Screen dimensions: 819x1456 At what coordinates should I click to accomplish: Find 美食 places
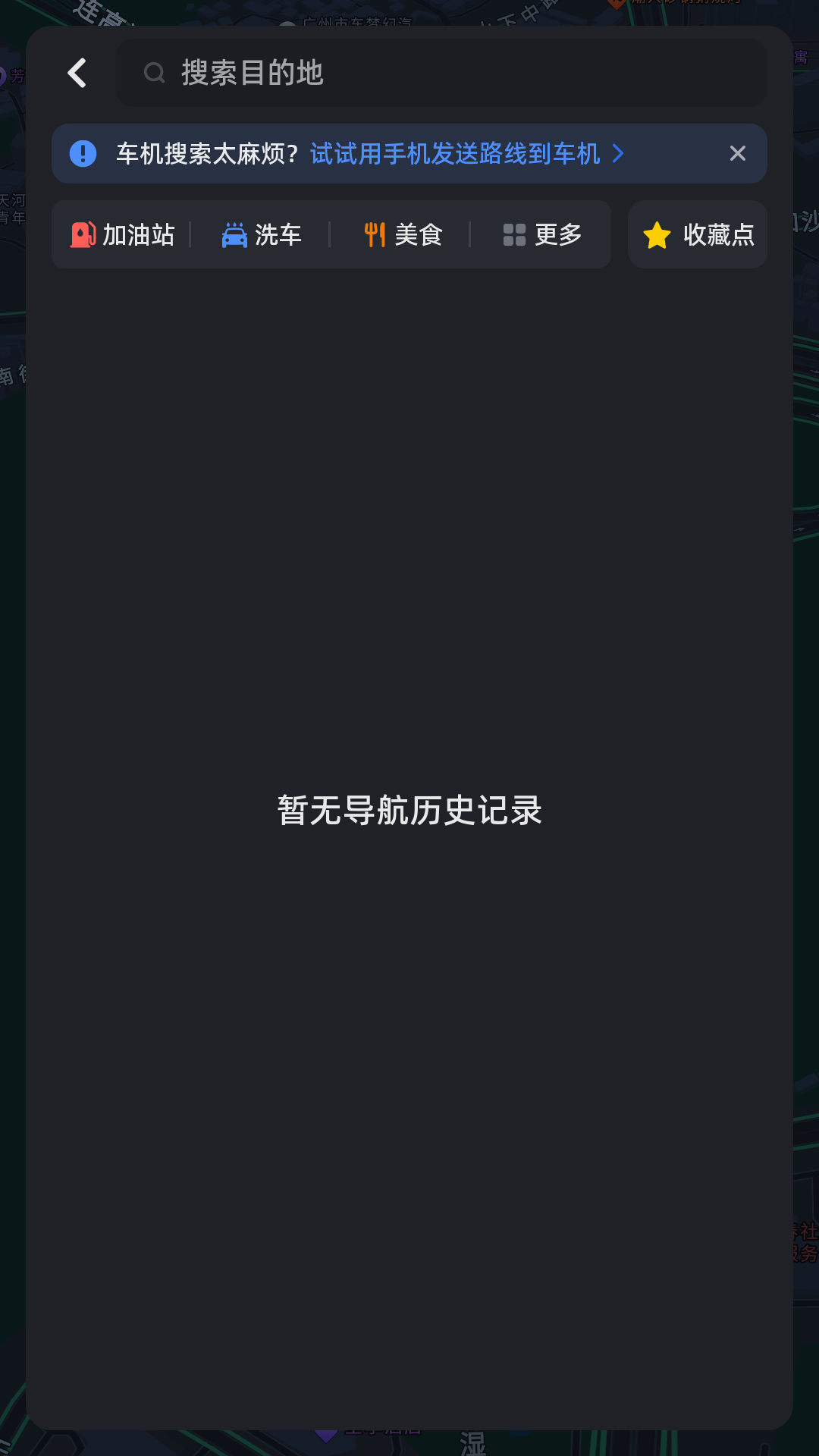(x=403, y=235)
